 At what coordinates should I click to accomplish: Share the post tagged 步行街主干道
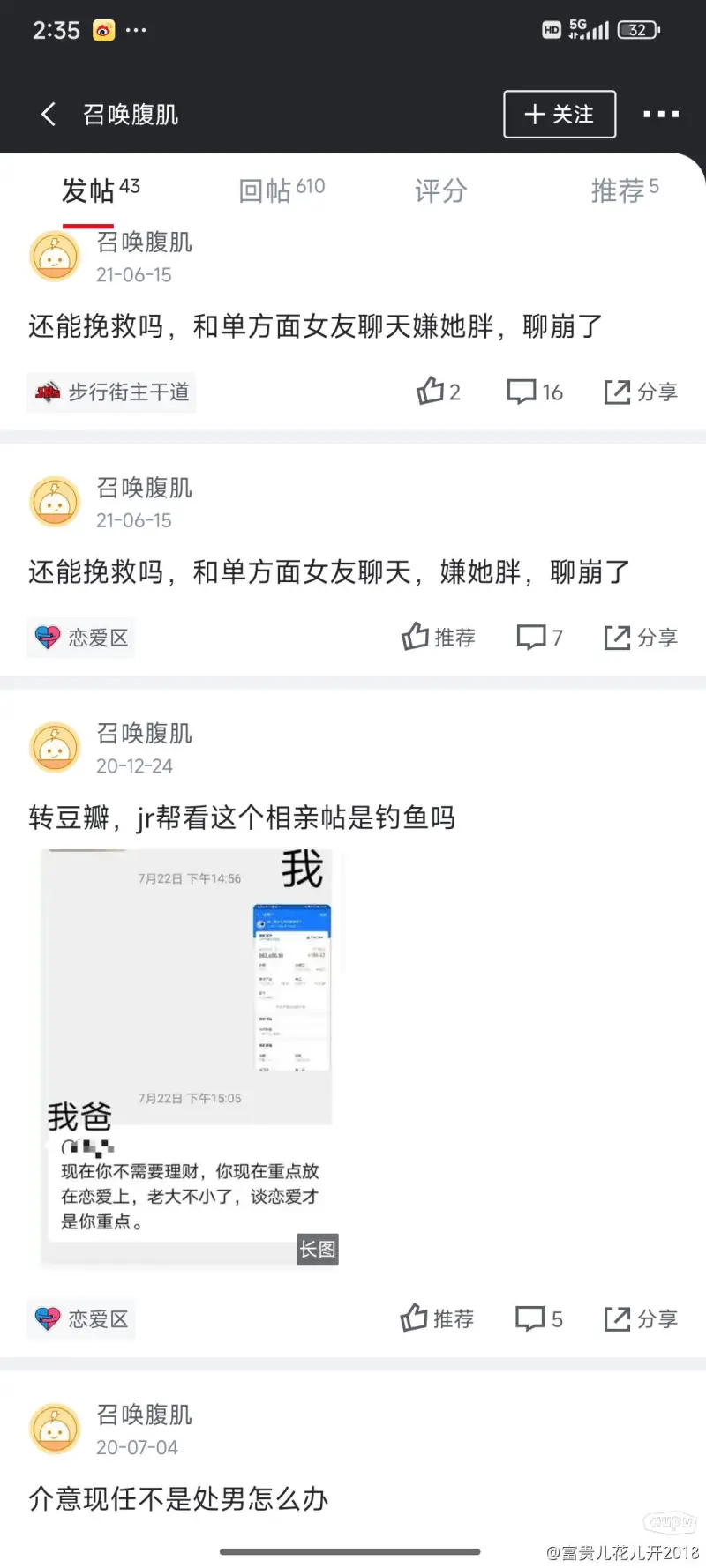click(641, 392)
